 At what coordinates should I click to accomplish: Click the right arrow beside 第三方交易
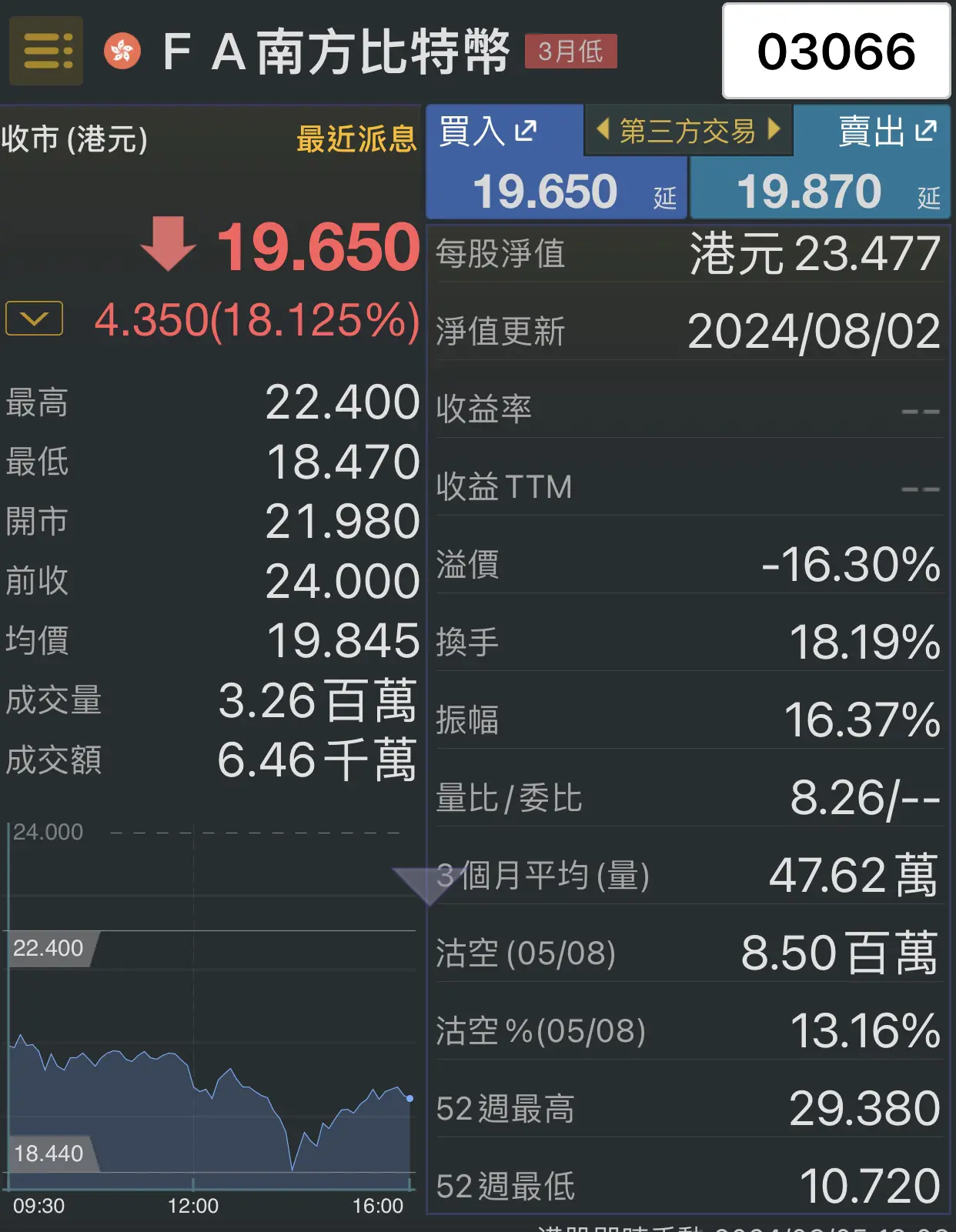pos(774,130)
